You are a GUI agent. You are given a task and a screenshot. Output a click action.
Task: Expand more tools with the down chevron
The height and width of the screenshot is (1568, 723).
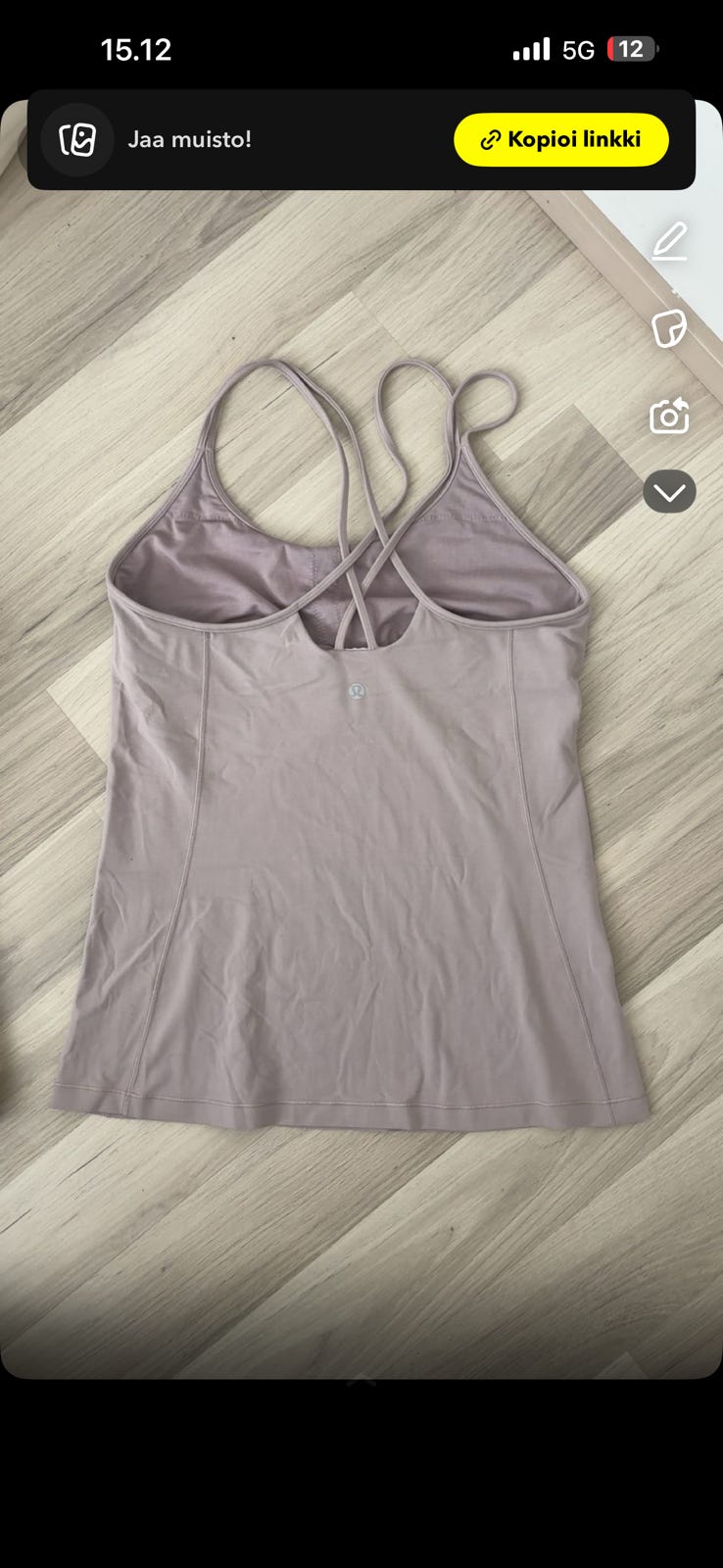(x=669, y=492)
